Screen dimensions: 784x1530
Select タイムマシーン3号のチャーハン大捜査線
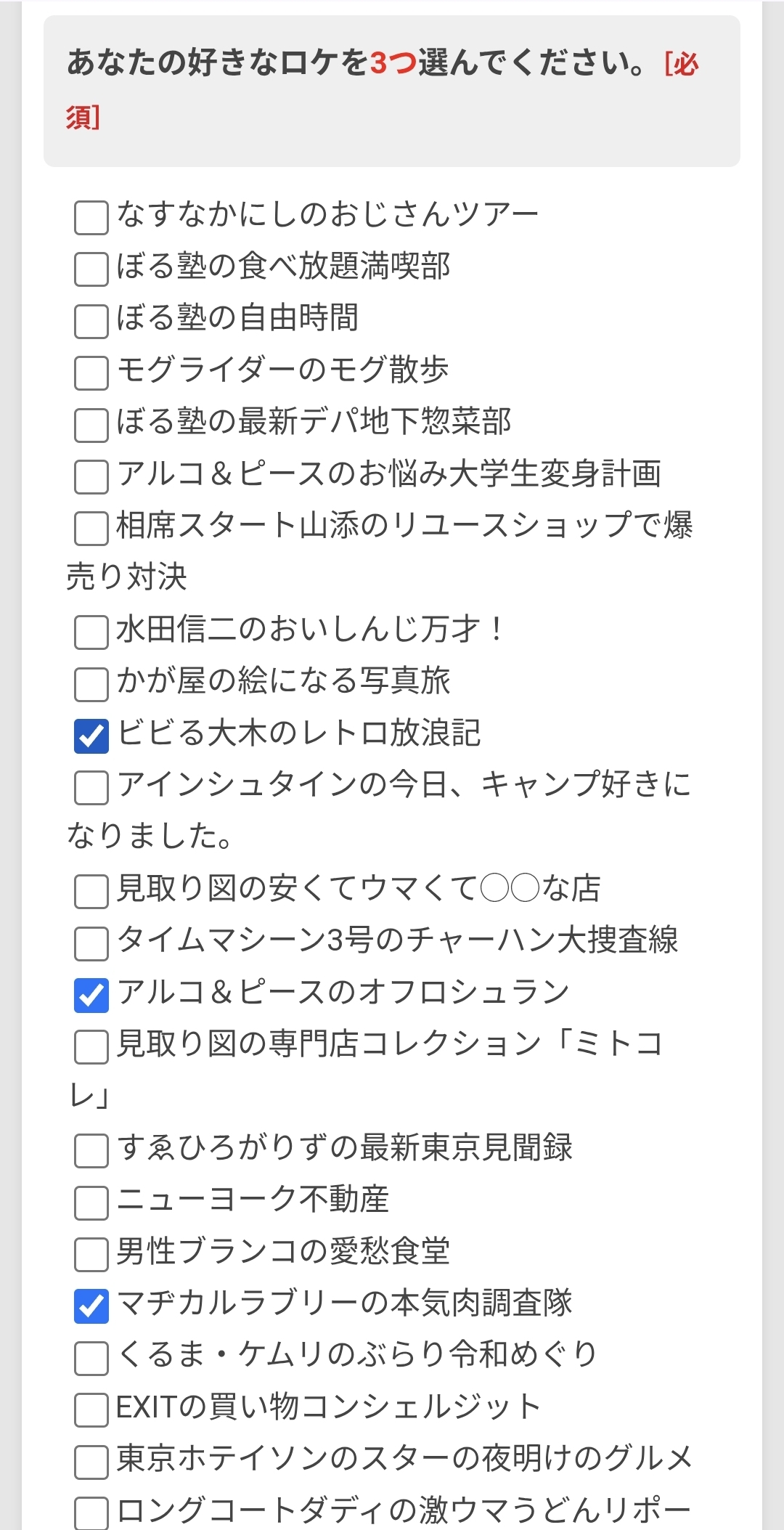[x=91, y=943]
